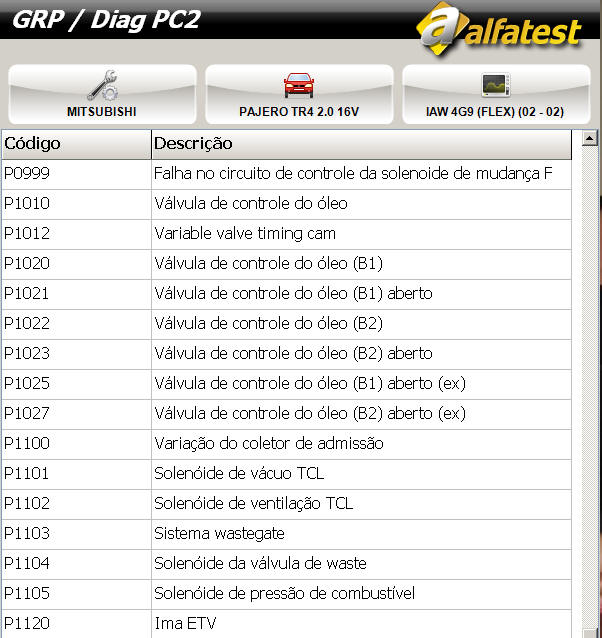Select the MITSUBISHI brand button
The width and height of the screenshot is (602, 638).
coord(101,95)
